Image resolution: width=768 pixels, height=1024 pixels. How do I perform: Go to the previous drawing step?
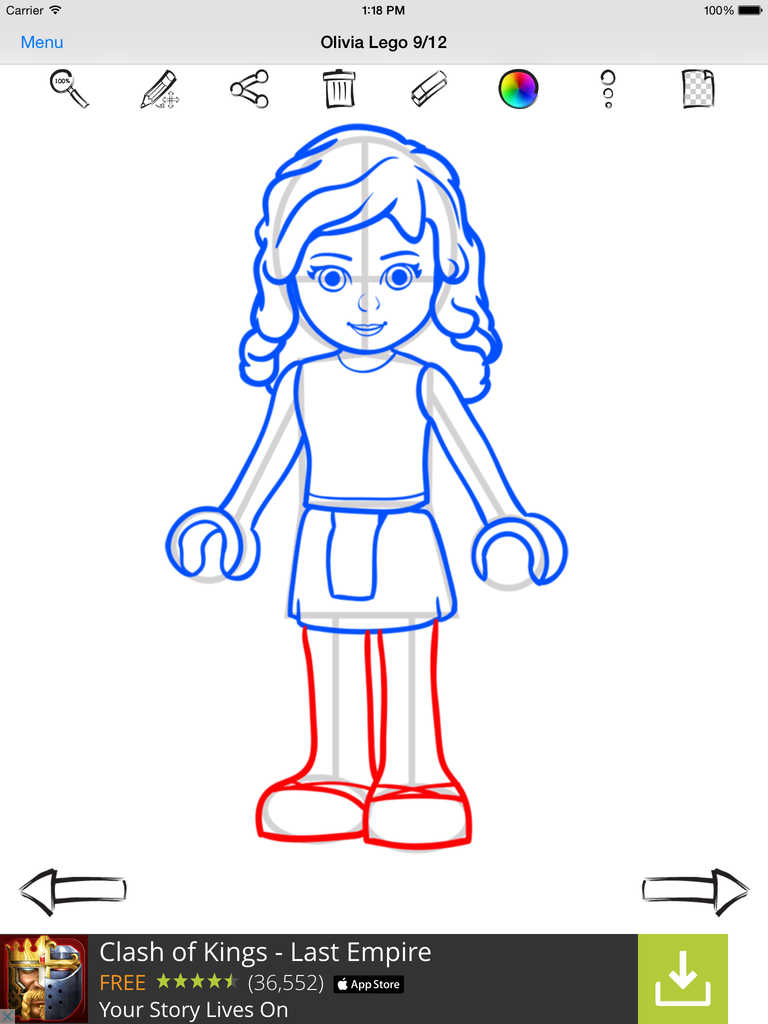point(73,890)
